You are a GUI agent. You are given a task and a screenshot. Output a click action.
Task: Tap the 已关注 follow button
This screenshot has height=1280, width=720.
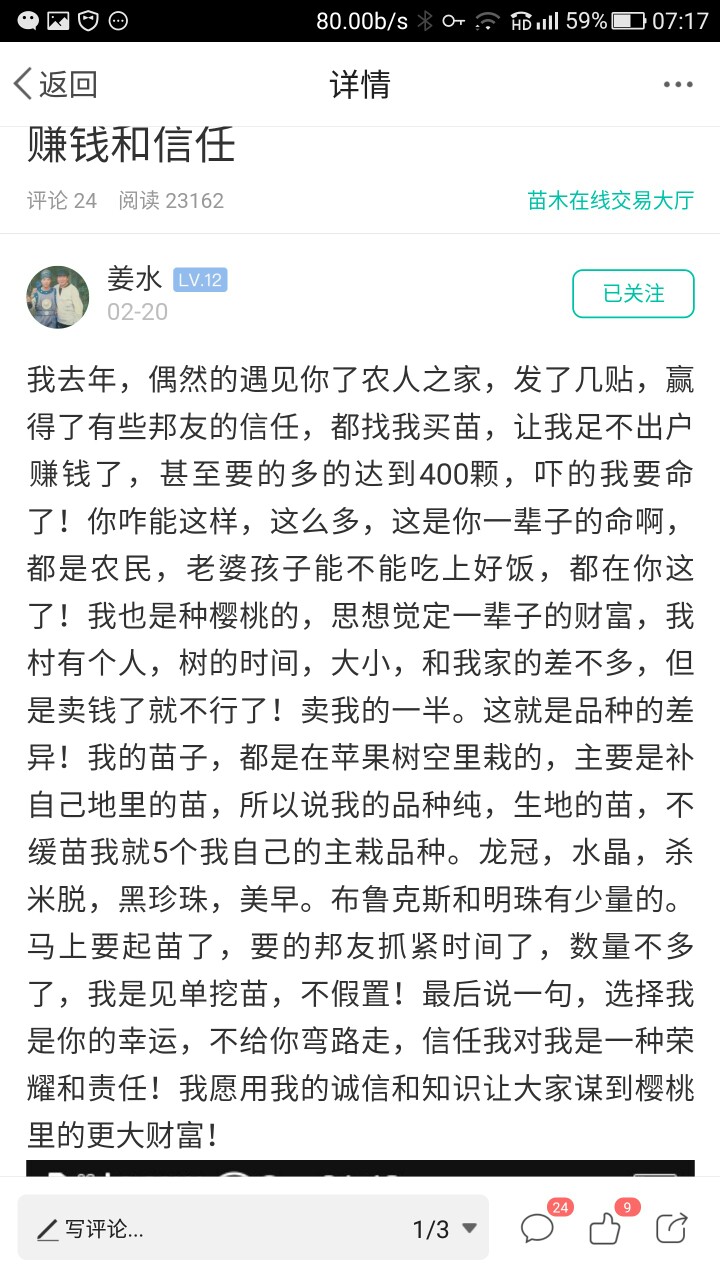point(633,294)
